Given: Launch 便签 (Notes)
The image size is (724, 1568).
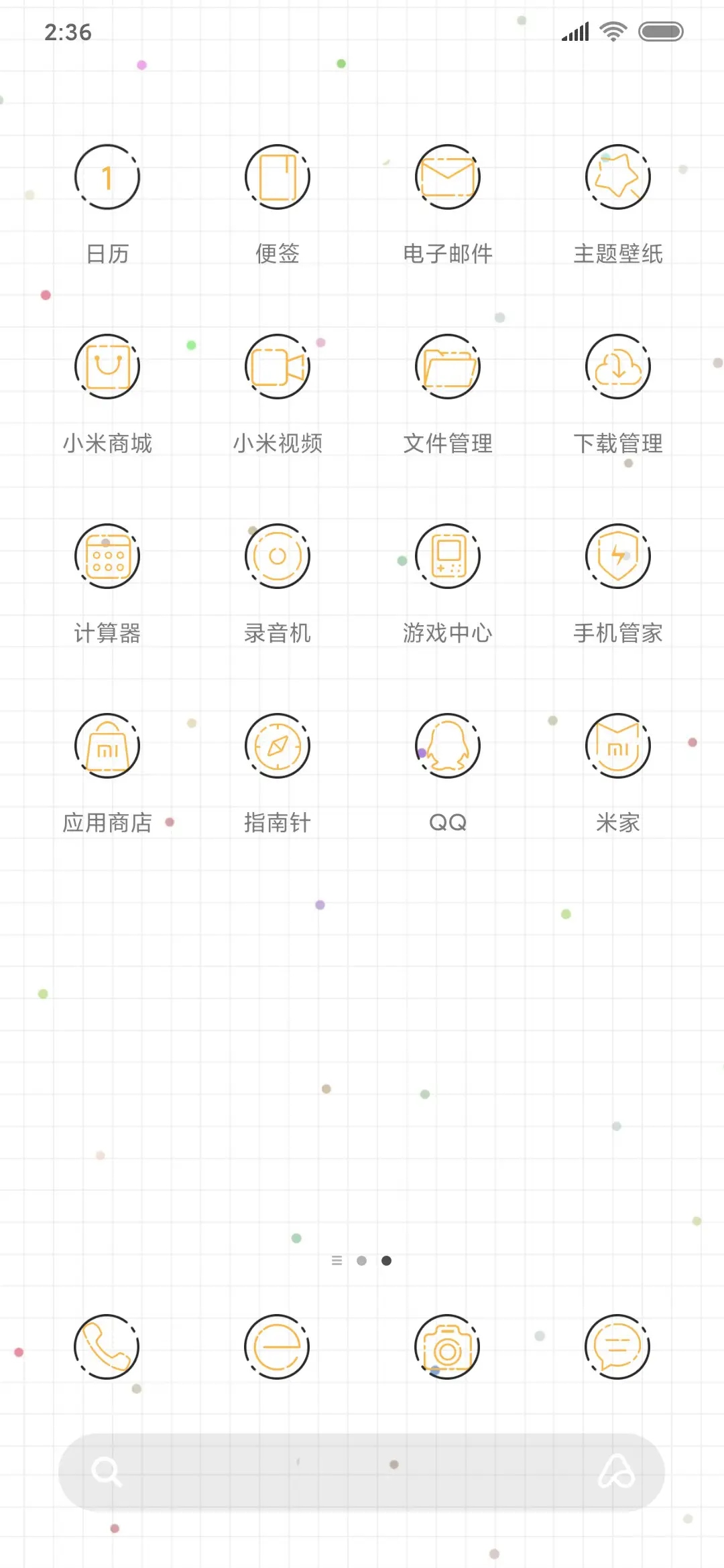Looking at the screenshot, I should tap(278, 177).
